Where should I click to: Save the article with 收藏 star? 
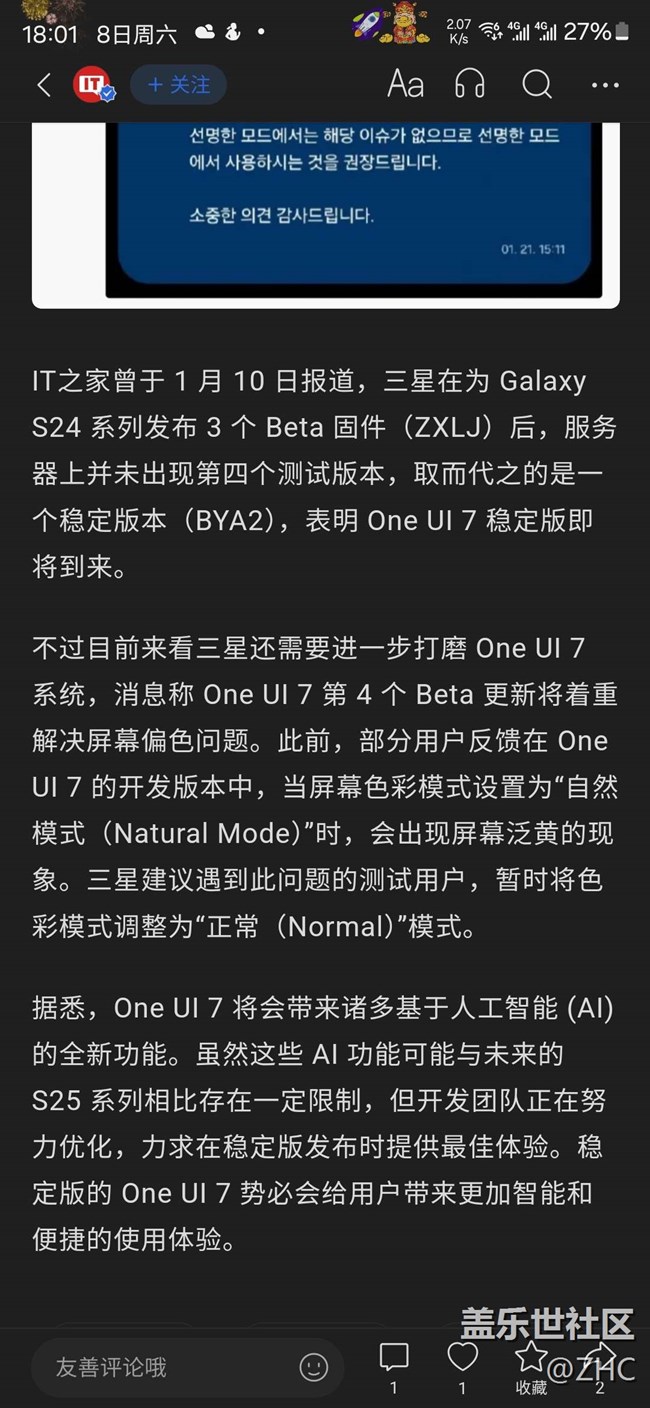pyautogui.click(x=531, y=1366)
